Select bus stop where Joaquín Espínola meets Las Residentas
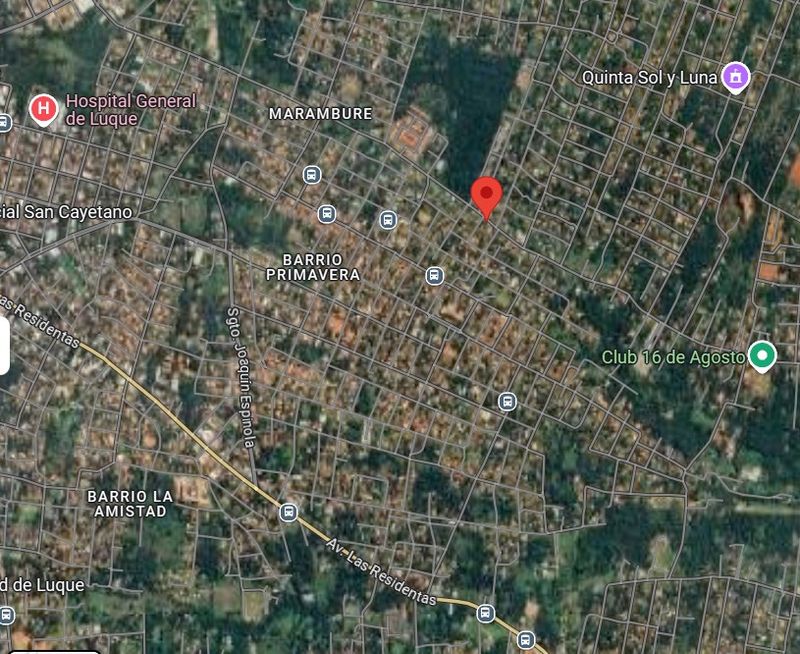Image resolution: width=800 pixels, height=654 pixels. (x=288, y=512)
